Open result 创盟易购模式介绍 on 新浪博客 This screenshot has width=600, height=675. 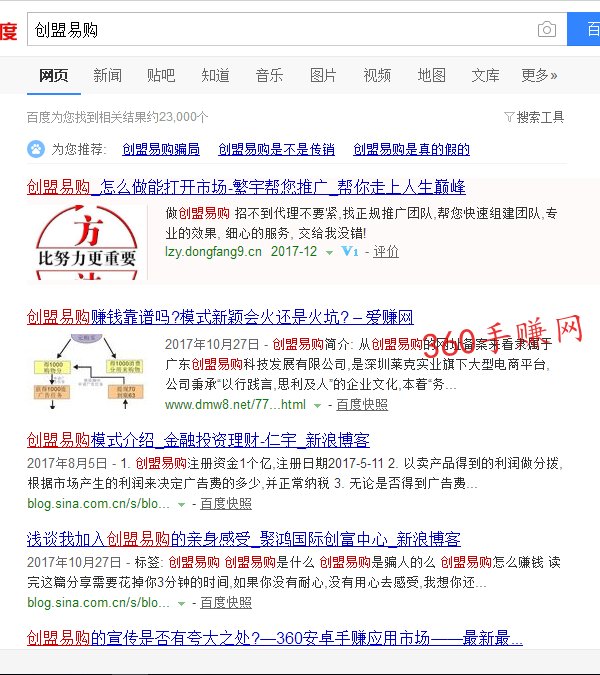[x=198, y=440]
